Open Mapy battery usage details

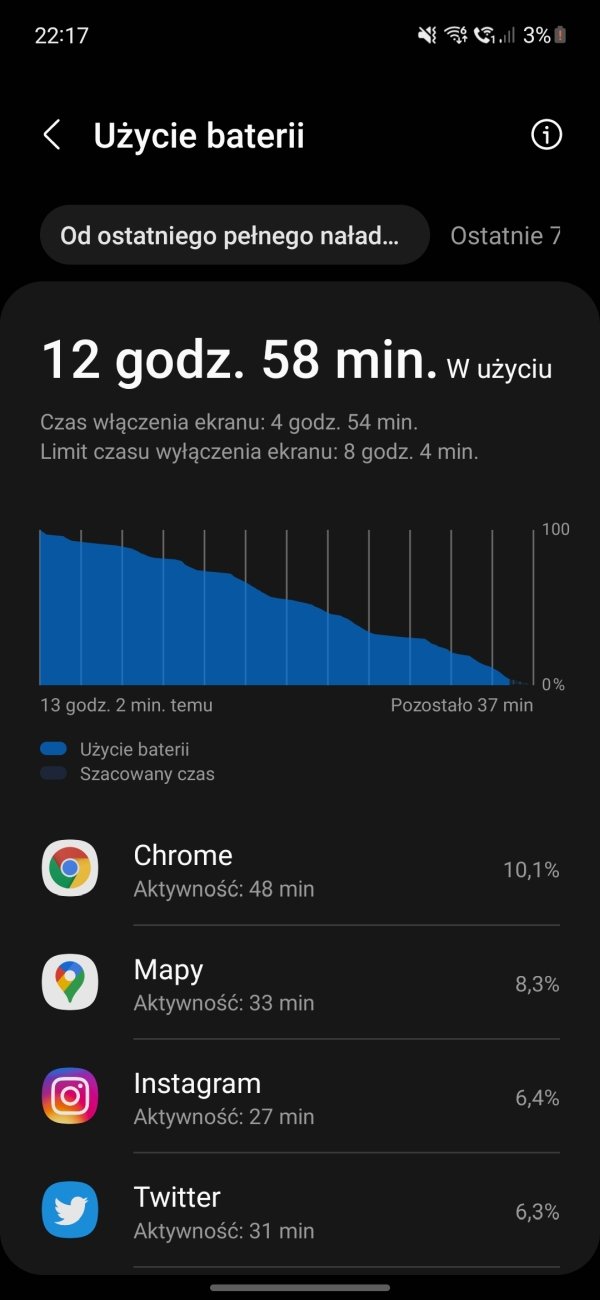[x=300, y=983]
